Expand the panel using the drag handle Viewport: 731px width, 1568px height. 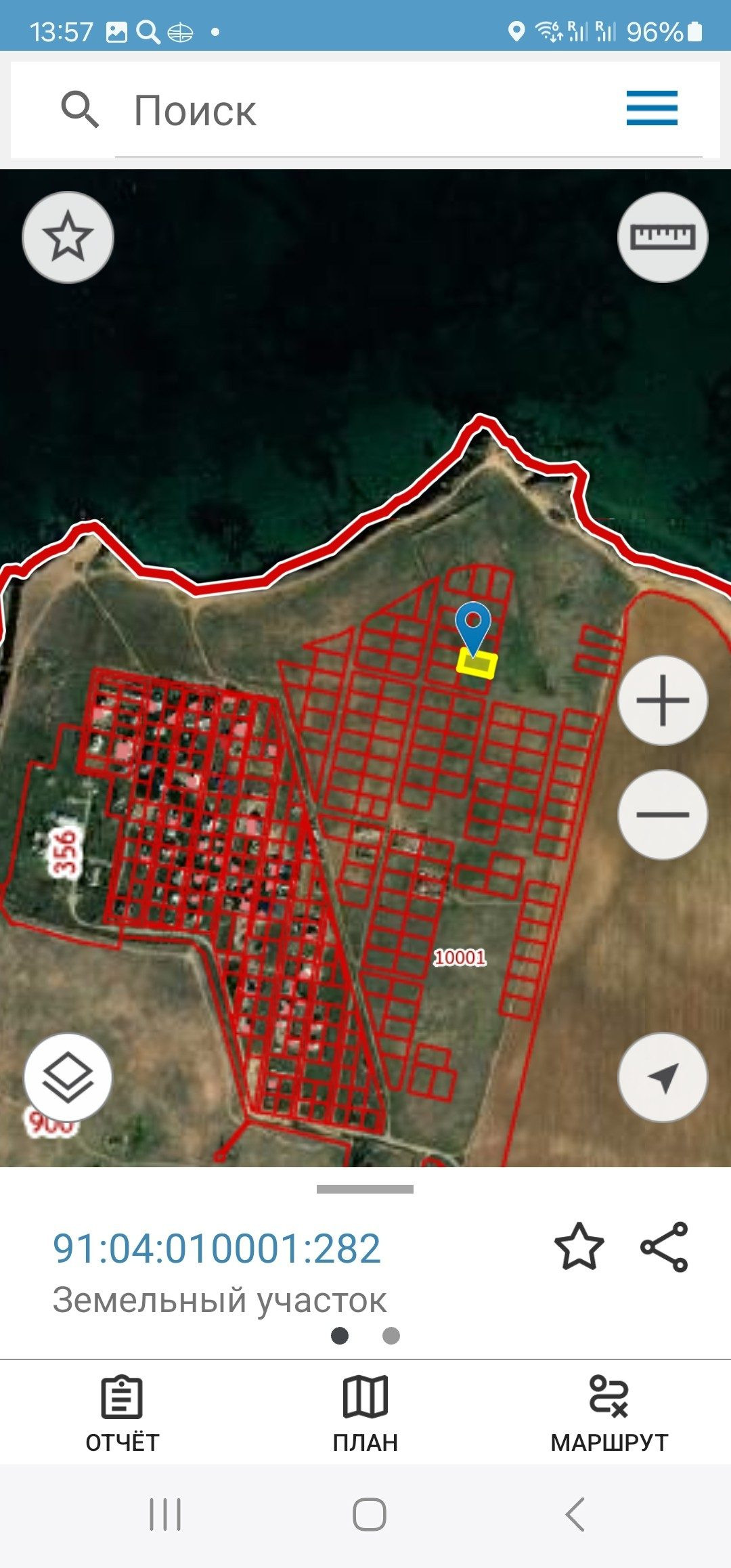[365, 1189]
